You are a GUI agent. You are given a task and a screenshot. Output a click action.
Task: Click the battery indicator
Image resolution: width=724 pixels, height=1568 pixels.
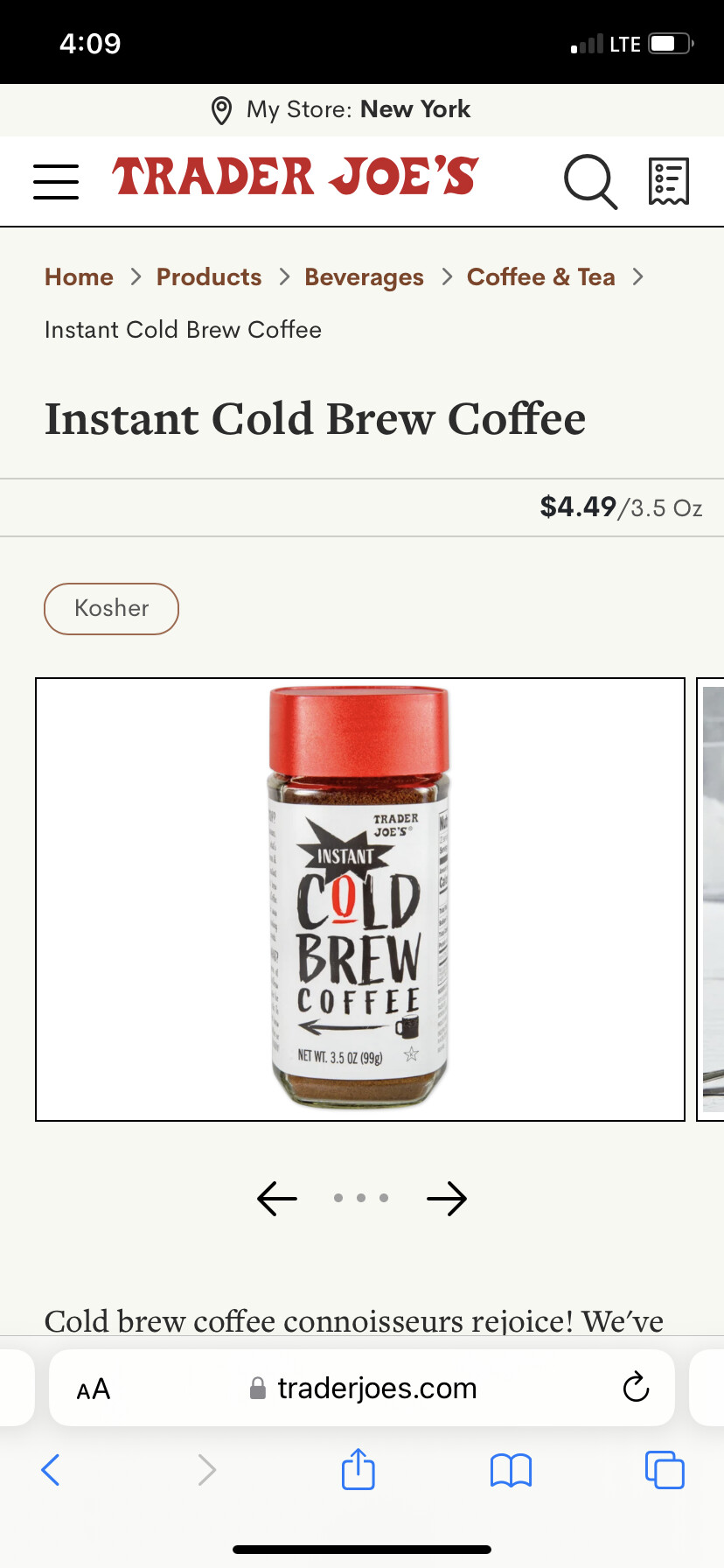pyautogui.click(x=667, y=42)
